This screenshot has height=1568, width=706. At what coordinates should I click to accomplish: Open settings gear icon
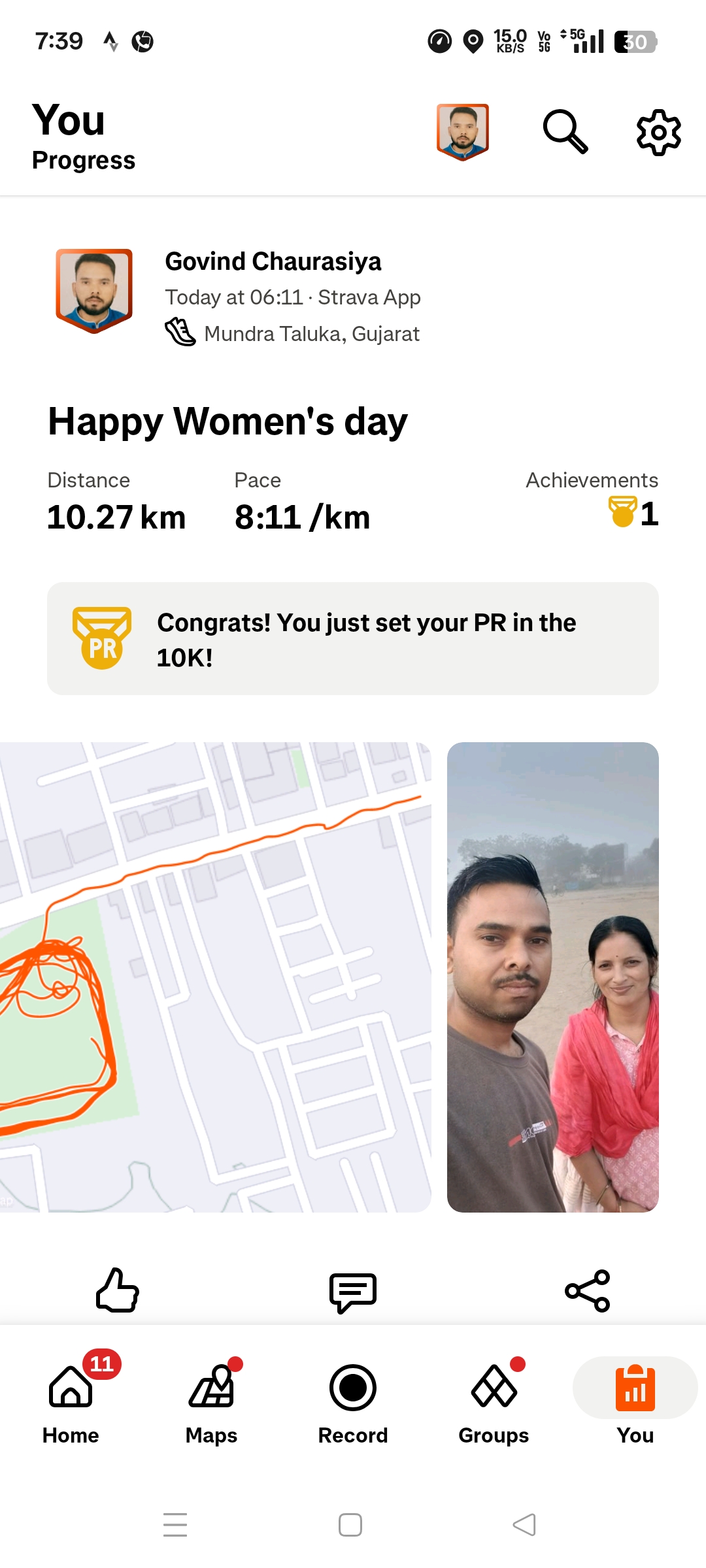[658, 133]
